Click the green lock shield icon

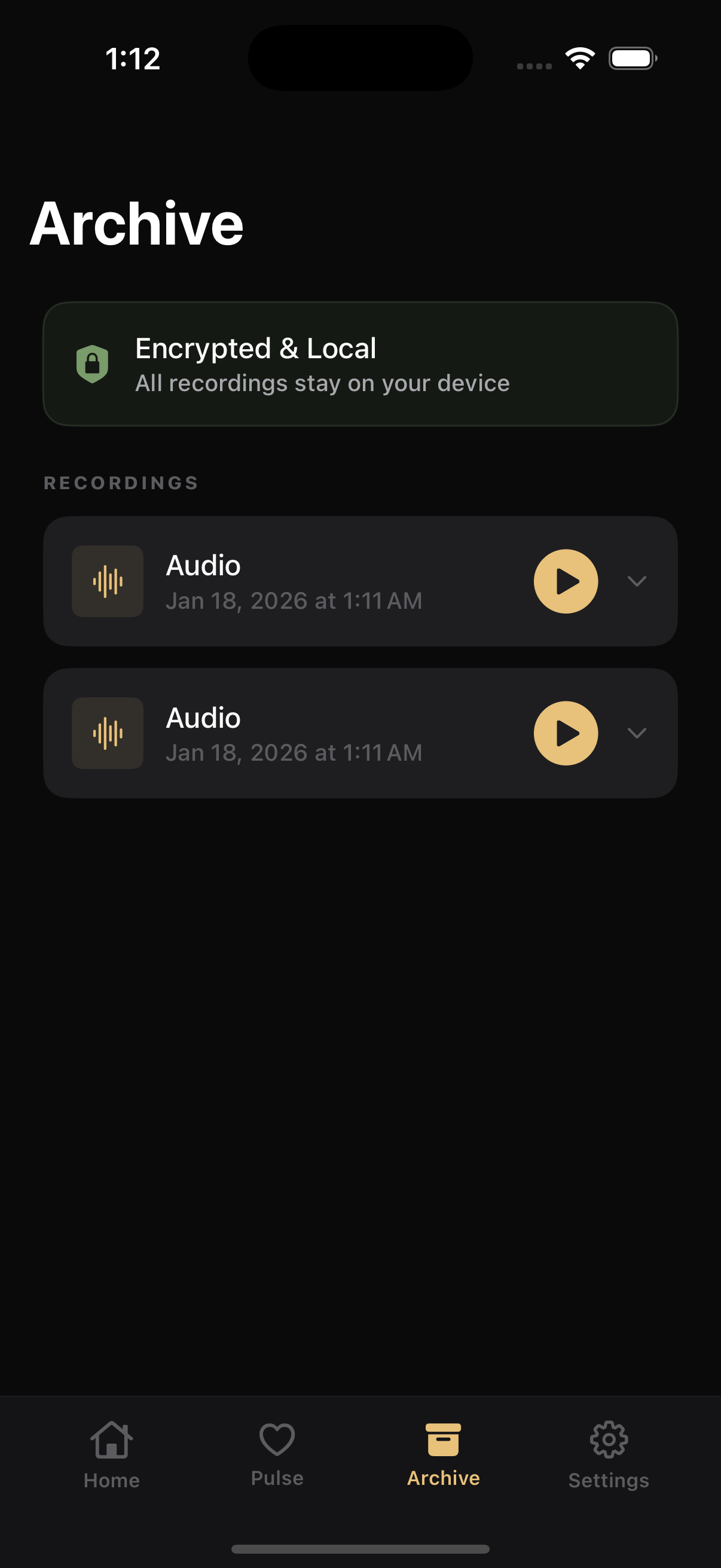(x=93, y=363)
